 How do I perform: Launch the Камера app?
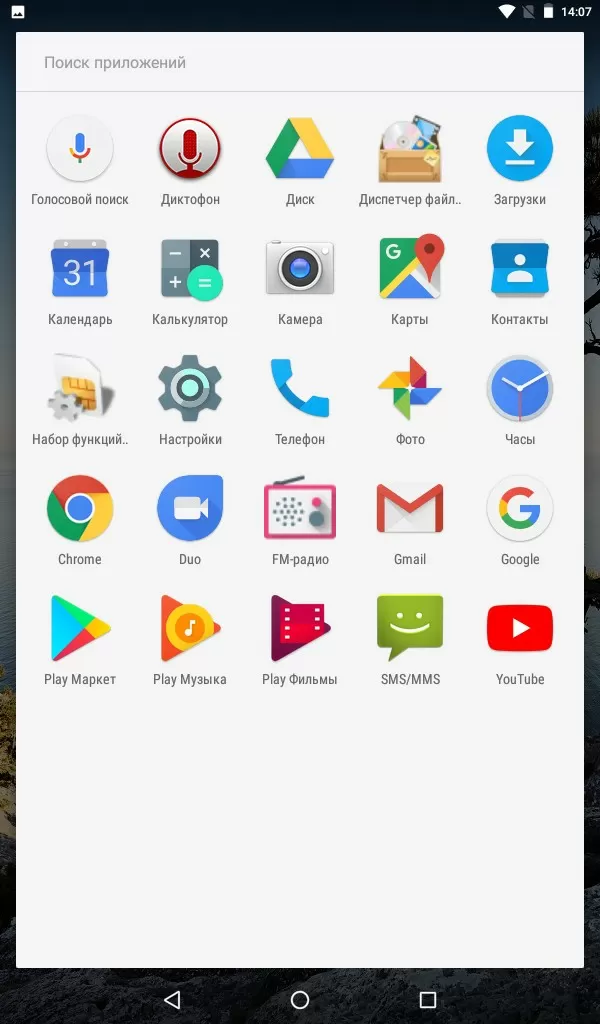(300, 269)
